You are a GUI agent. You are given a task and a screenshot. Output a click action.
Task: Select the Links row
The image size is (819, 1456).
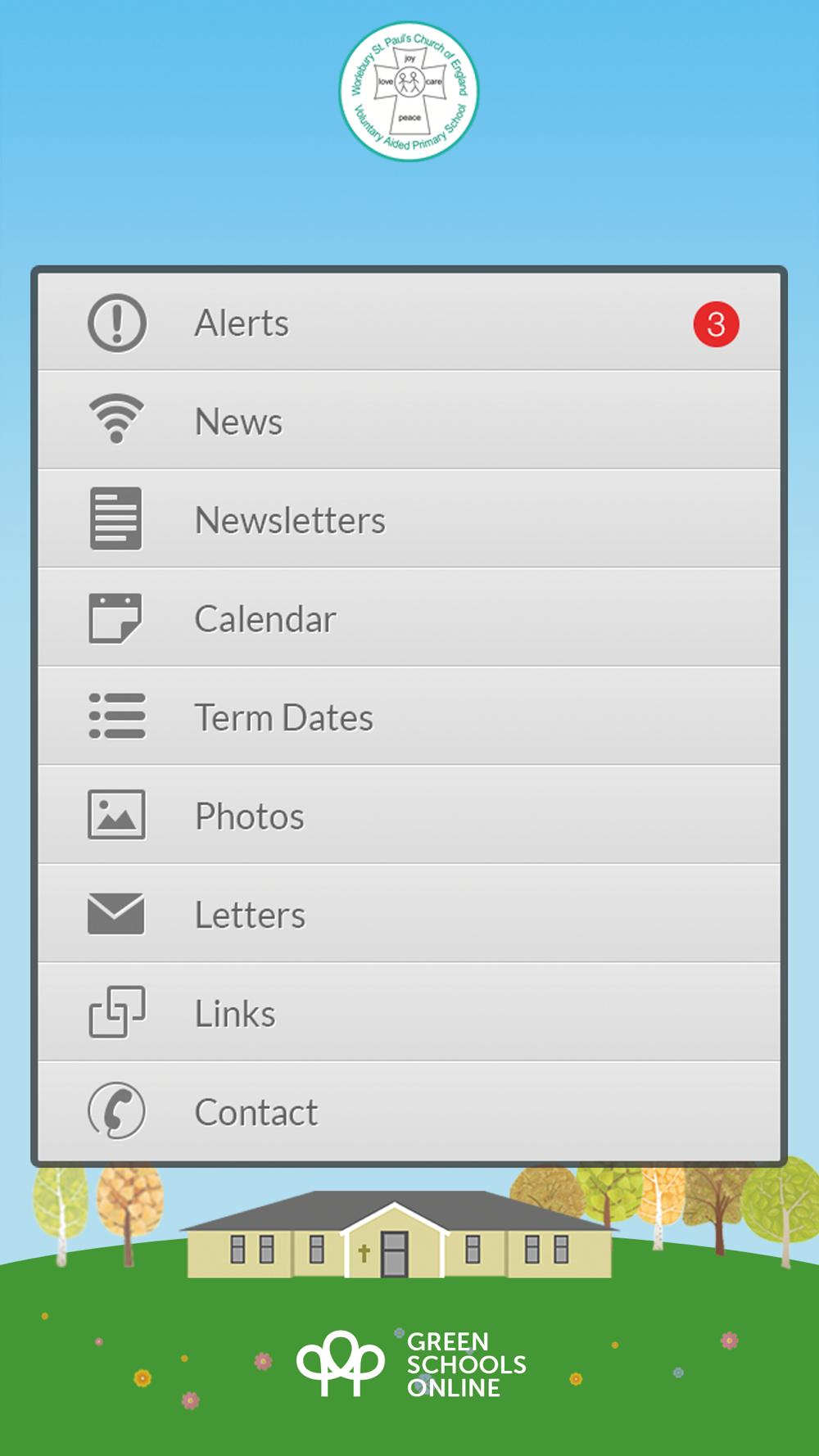[409, 1013]
